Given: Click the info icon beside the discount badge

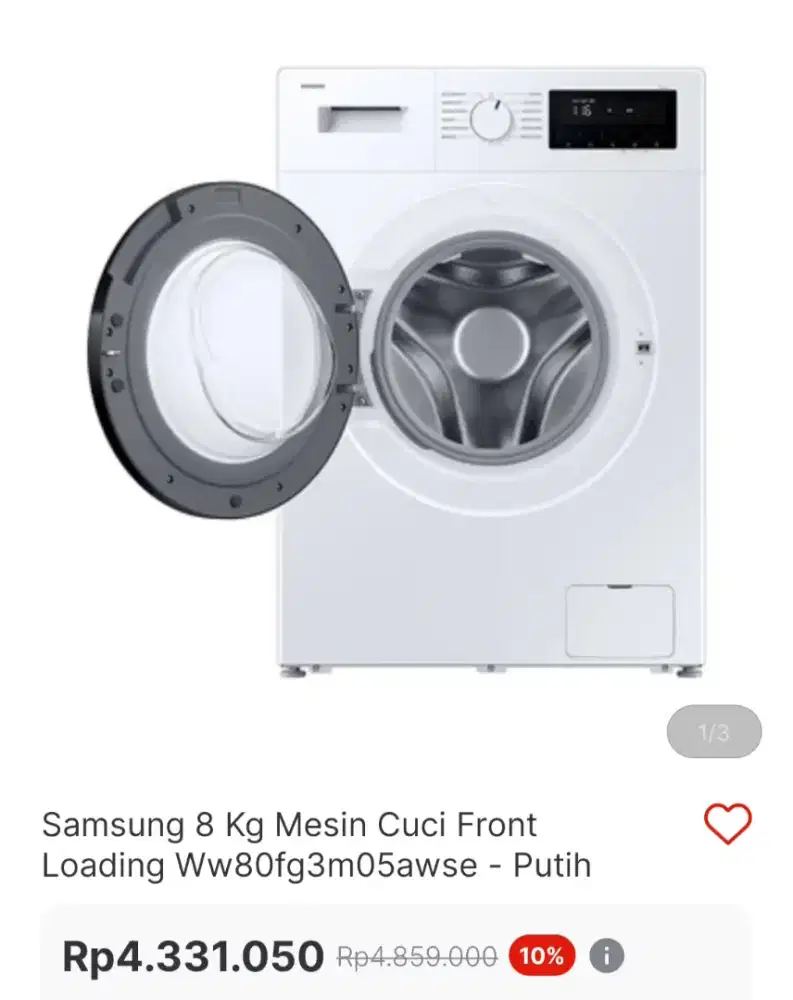Looking at the screenshot, I should click(x=604, y=955).
